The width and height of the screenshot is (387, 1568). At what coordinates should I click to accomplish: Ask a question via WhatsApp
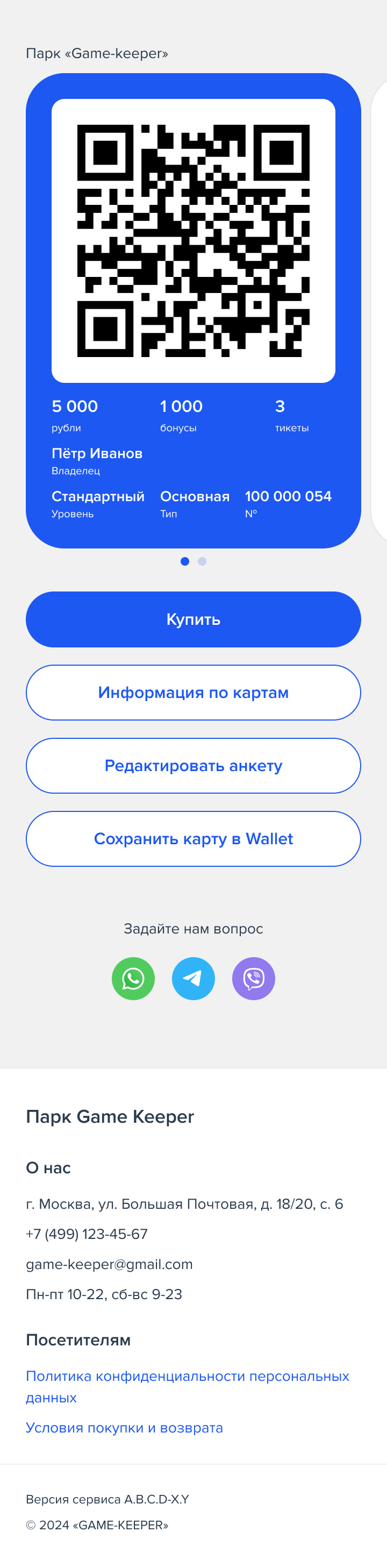click(x=133, y=978)
